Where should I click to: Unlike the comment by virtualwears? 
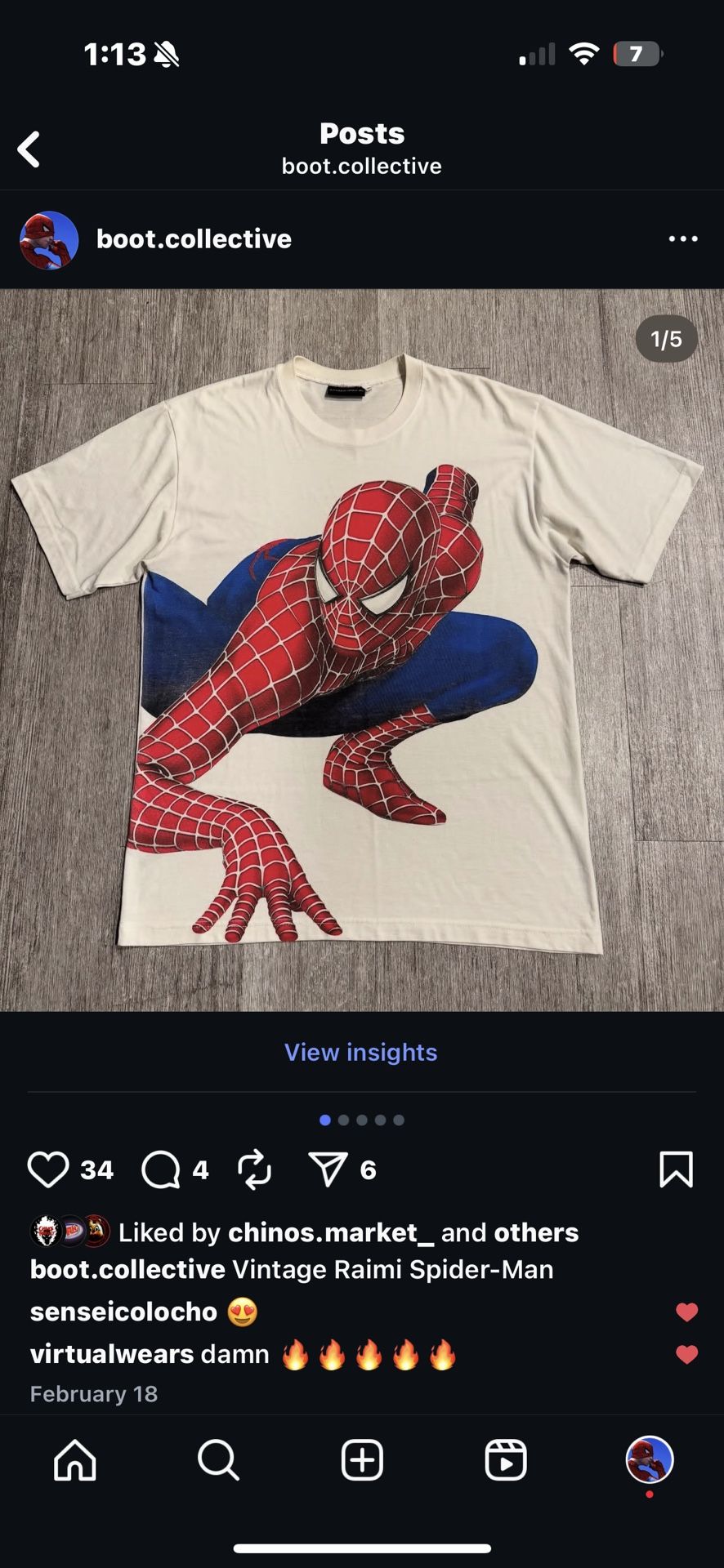(686, 1355)
